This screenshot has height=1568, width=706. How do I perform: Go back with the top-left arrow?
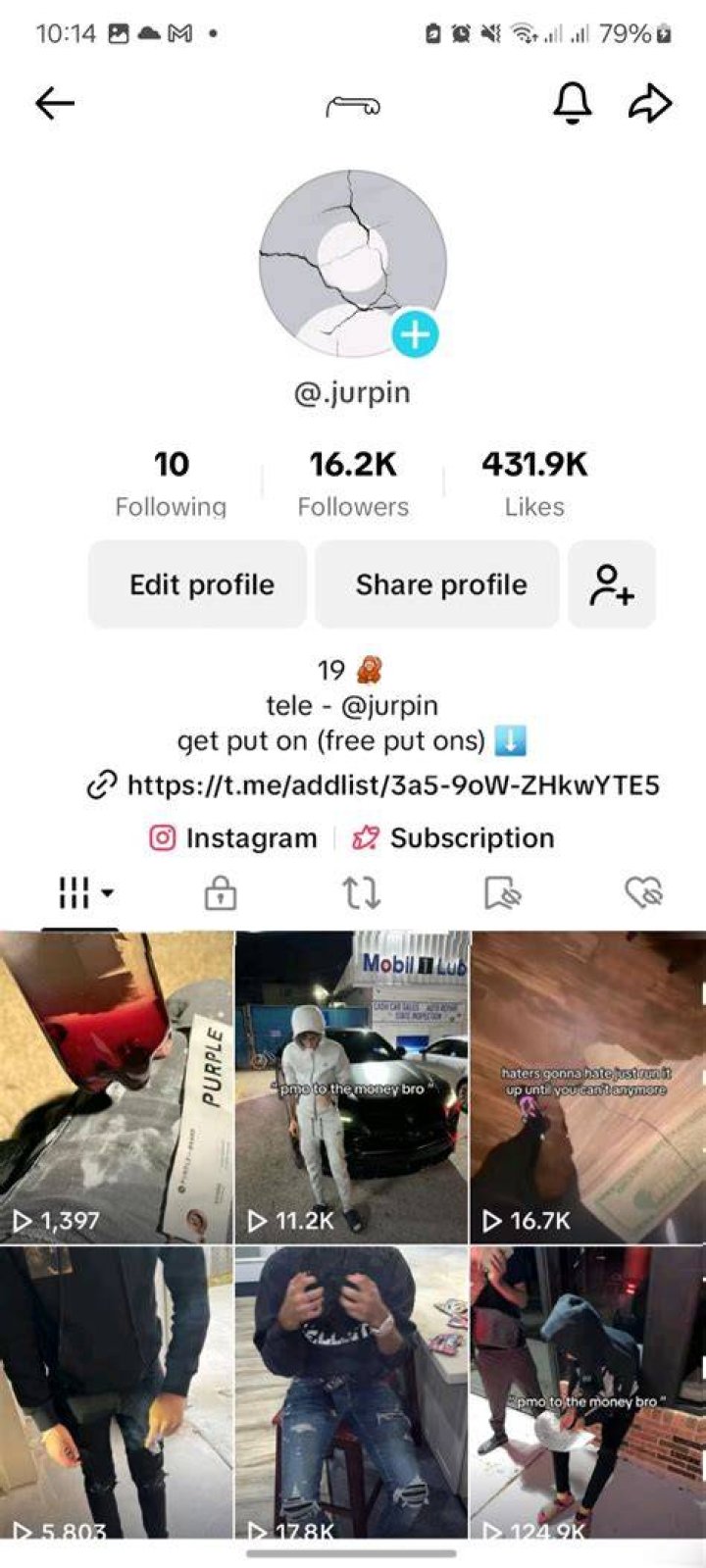click(x=55, y=103)
